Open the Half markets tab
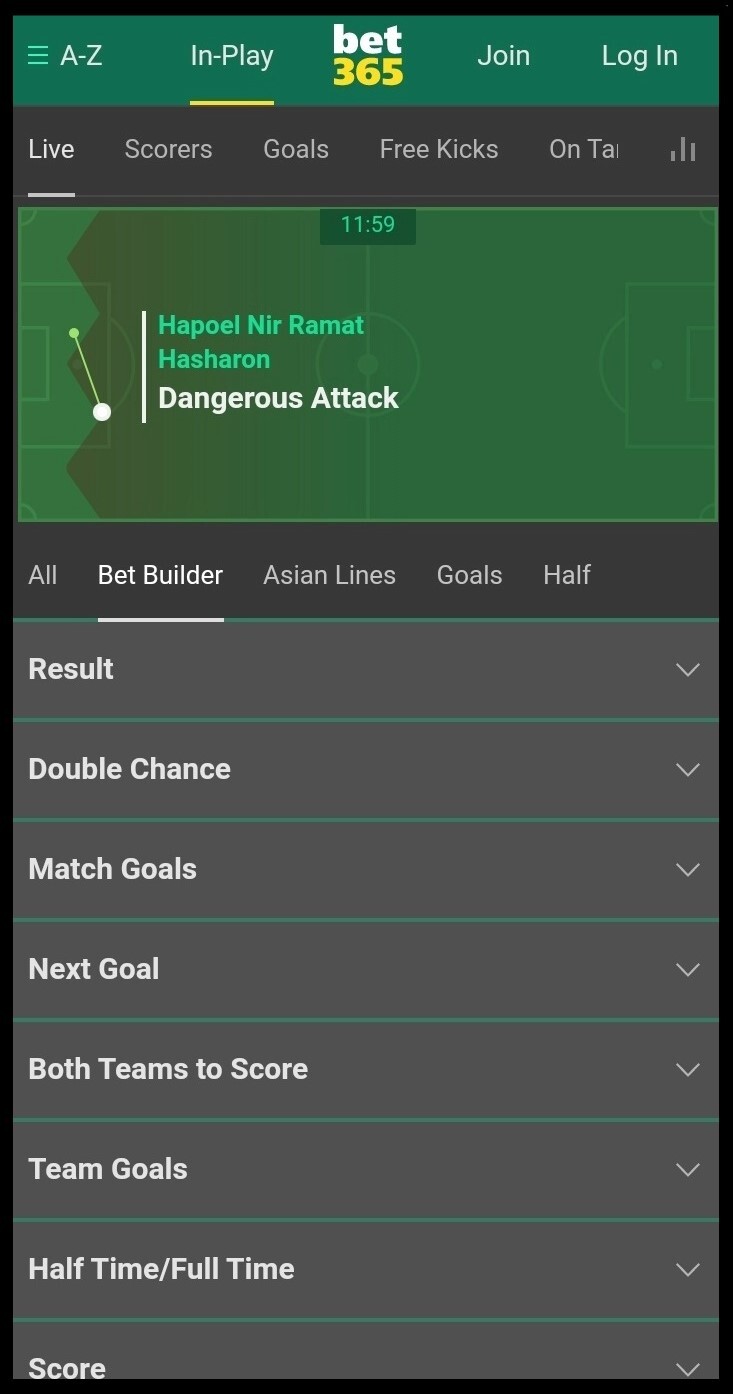The height and width of the screenshot is (1394, 733). 567,575
